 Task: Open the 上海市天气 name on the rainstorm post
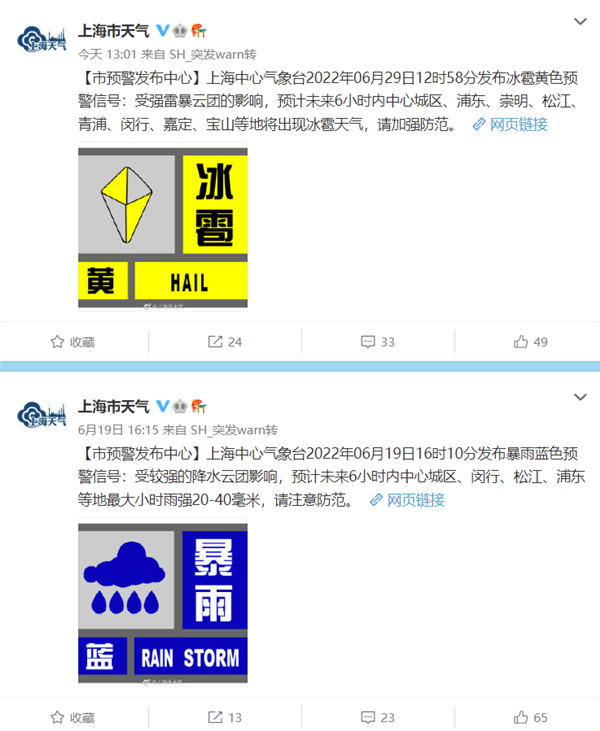pos(113,406)
